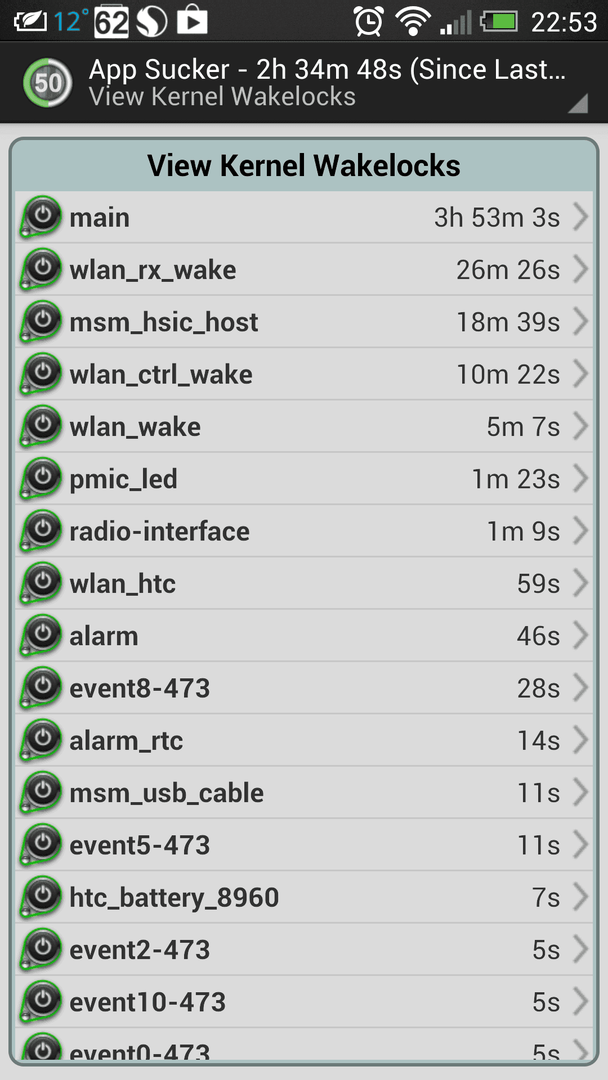Open htc_battery_8960 wakelock details

coord(304,897)
